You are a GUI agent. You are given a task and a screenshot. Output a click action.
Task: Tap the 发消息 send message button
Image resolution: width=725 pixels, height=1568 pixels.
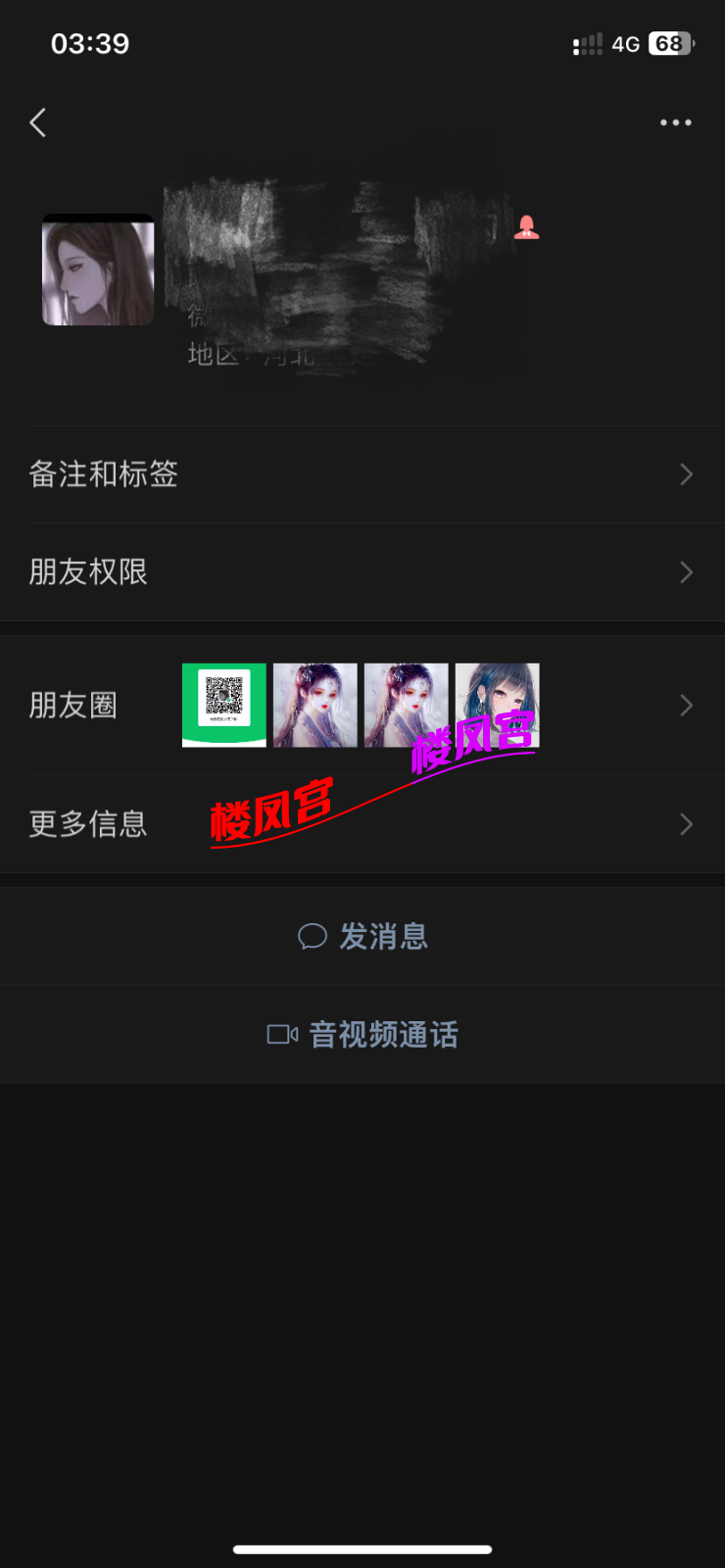coord(362,936)
